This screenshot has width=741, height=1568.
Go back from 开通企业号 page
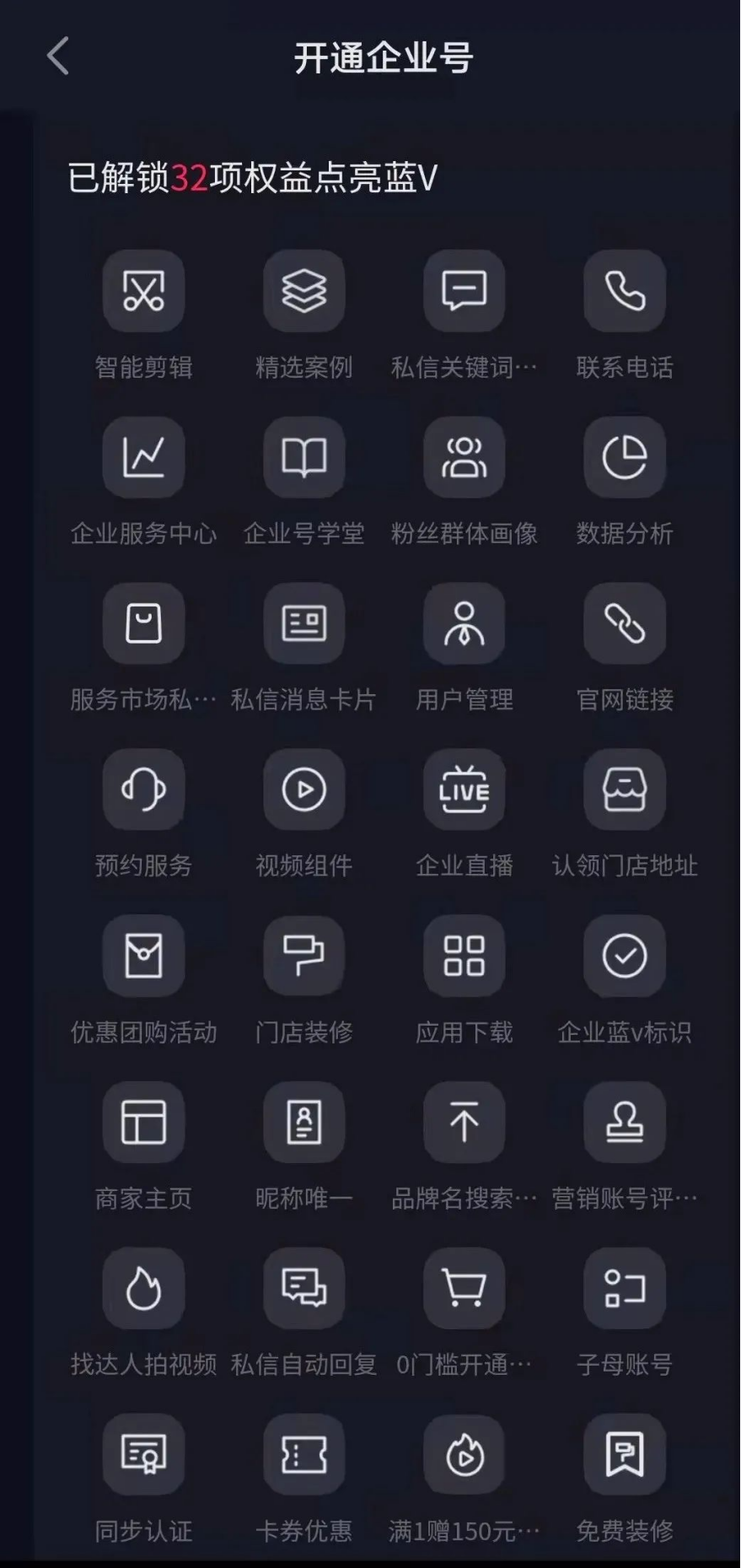[57, 57]
